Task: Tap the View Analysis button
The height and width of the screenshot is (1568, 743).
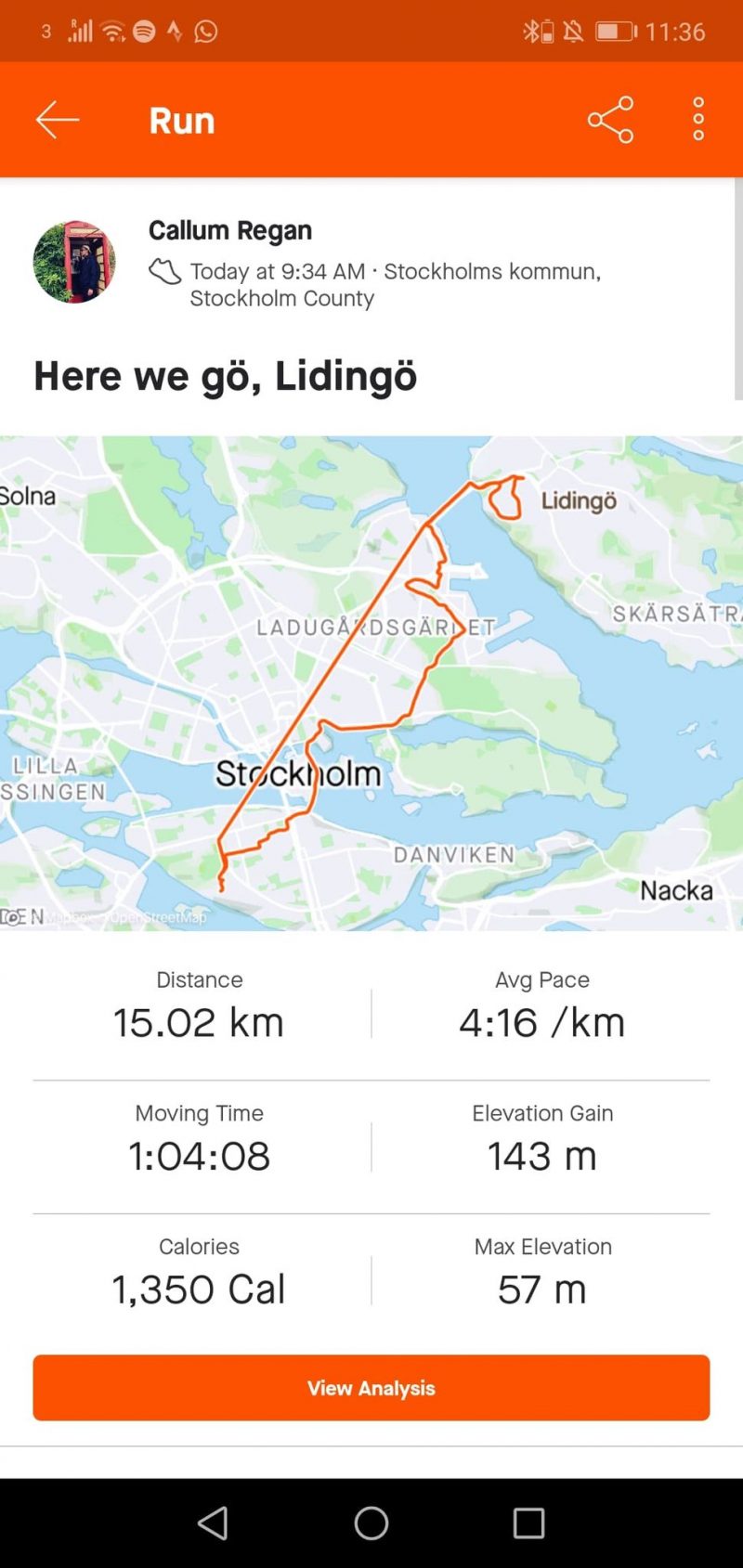Action: tap(371, 1388)
